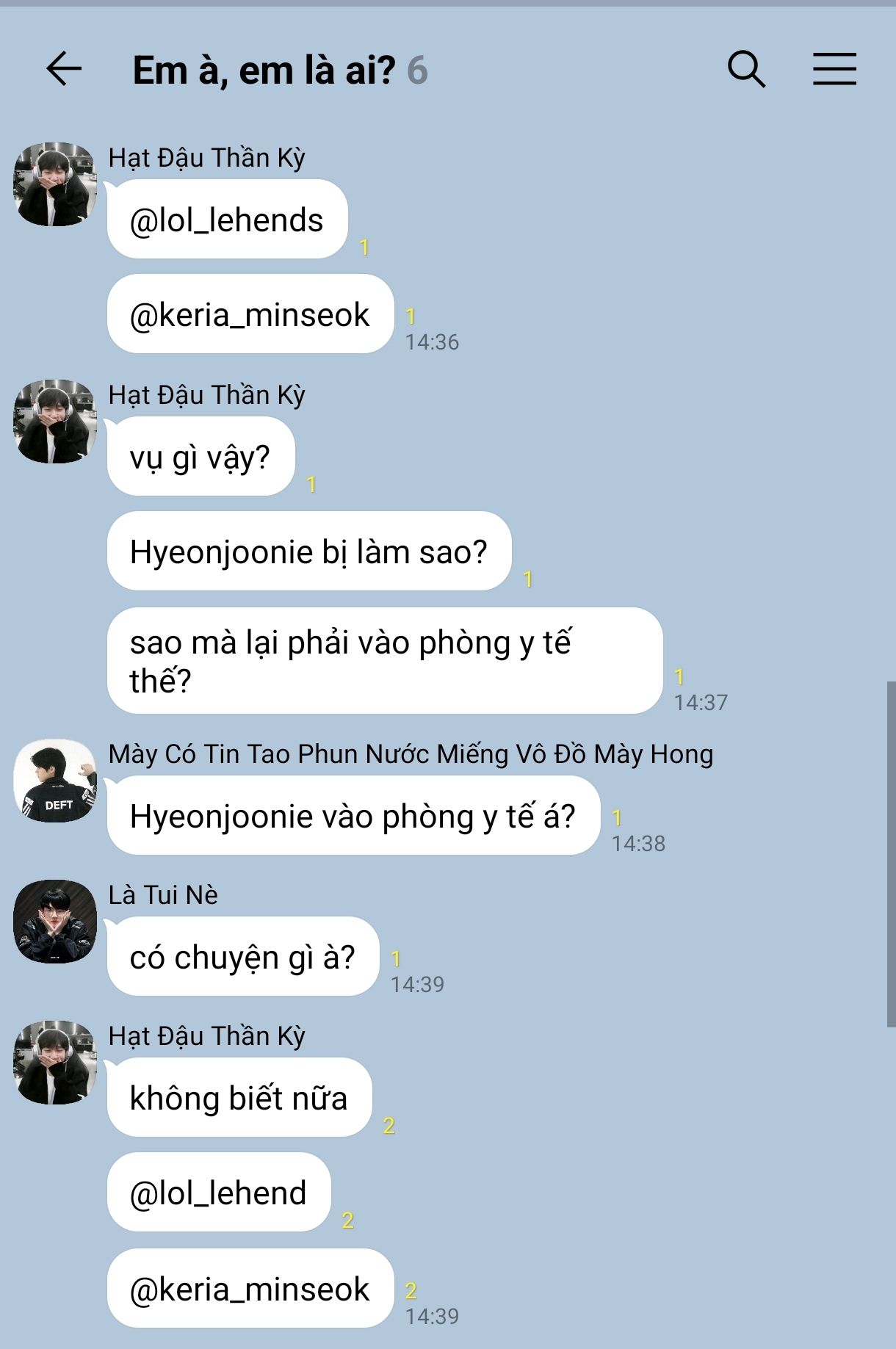Go back with the arrow icon
This screenshot has width=896, height=1349.
[63, 70]
